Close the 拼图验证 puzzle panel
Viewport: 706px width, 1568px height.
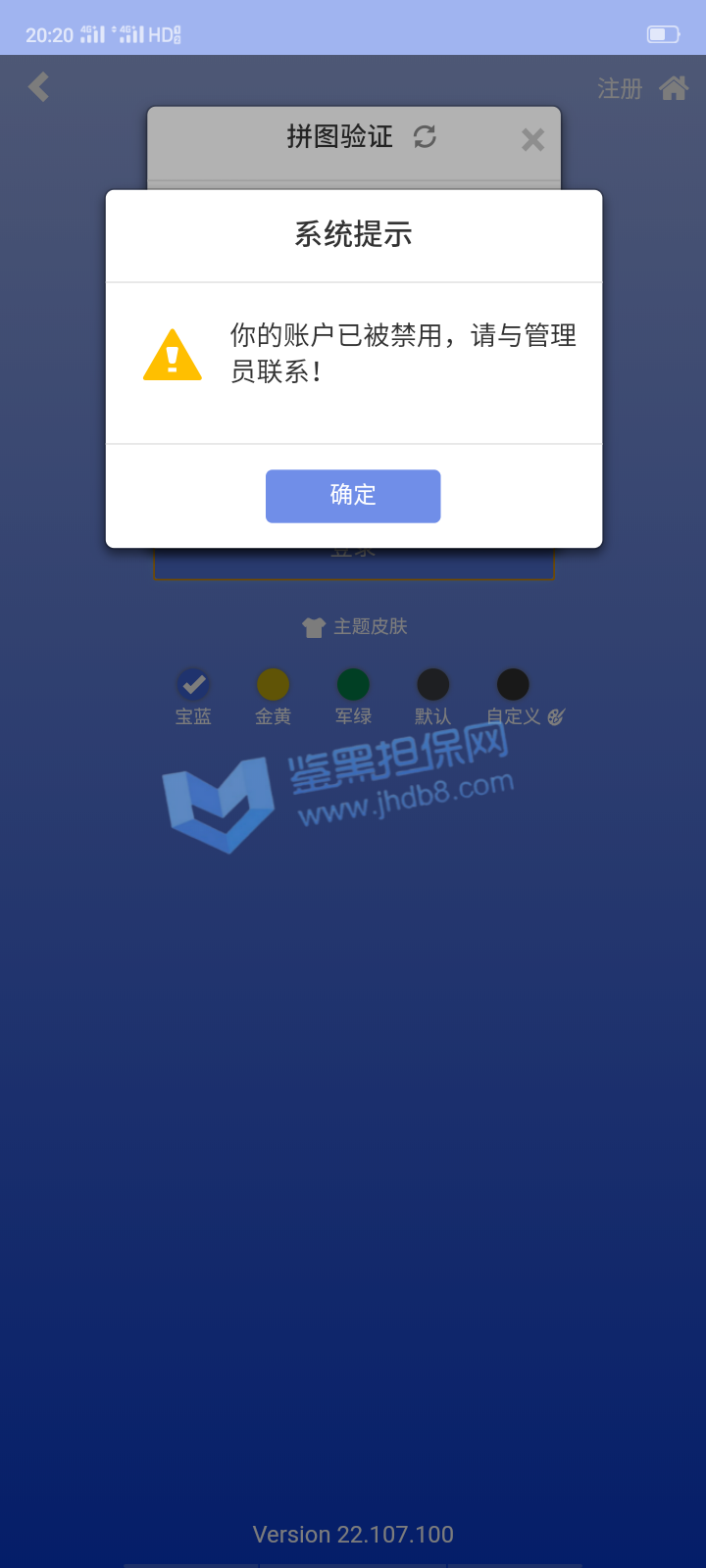click(532, 140)
